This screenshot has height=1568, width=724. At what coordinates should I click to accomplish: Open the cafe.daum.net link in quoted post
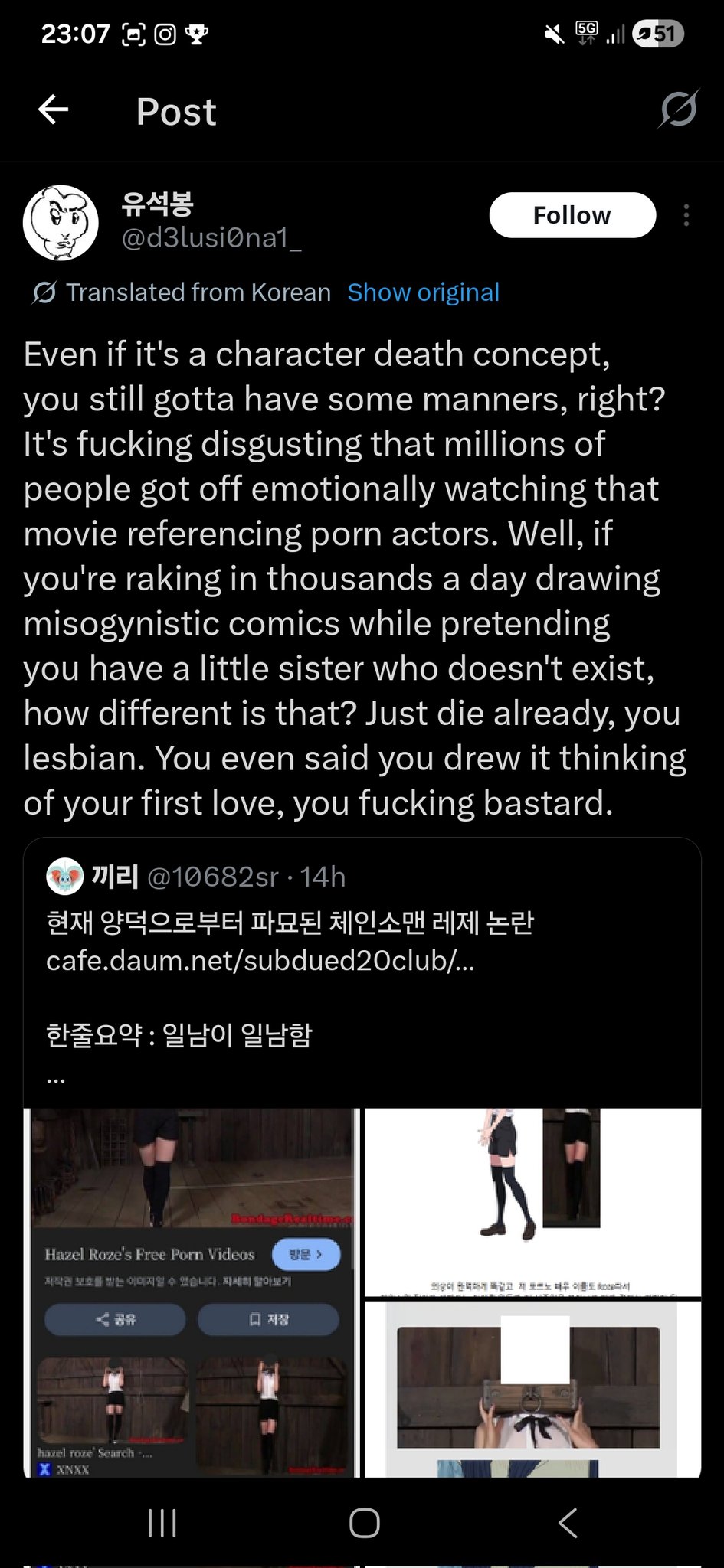[x=260, y=960]
